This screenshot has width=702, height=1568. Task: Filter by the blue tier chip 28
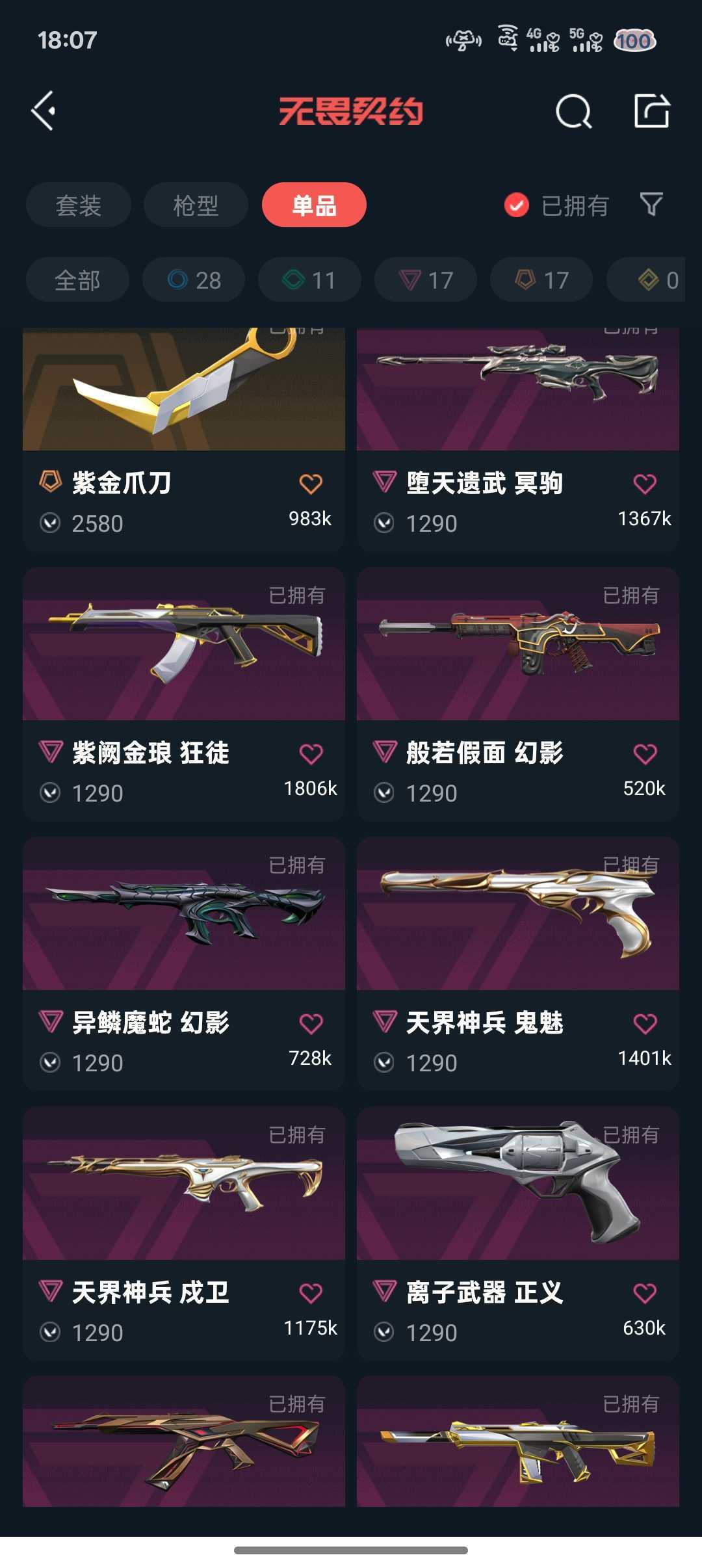(194, 280)
